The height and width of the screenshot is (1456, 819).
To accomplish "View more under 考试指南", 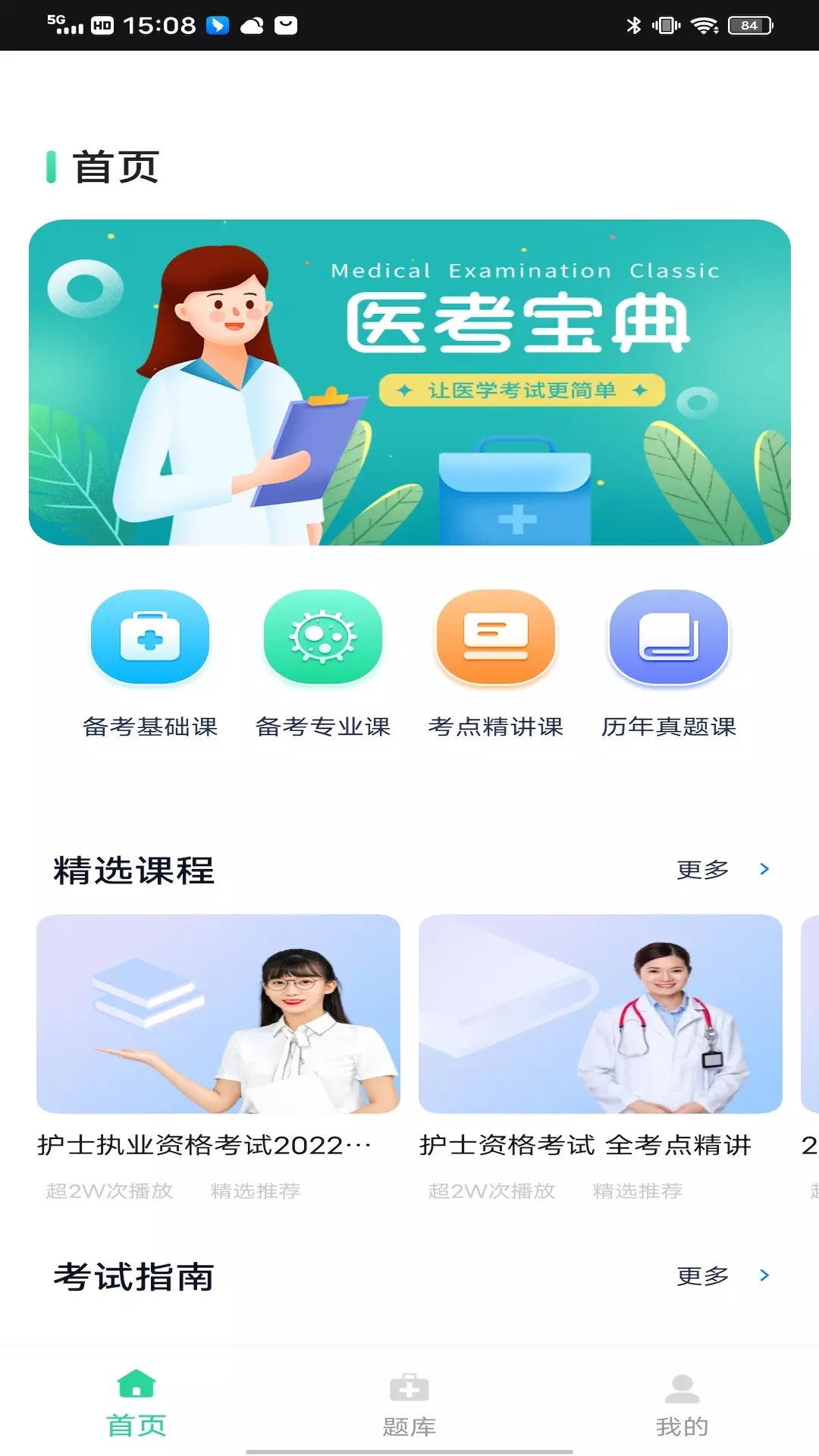I will [x=723, y=1276].
